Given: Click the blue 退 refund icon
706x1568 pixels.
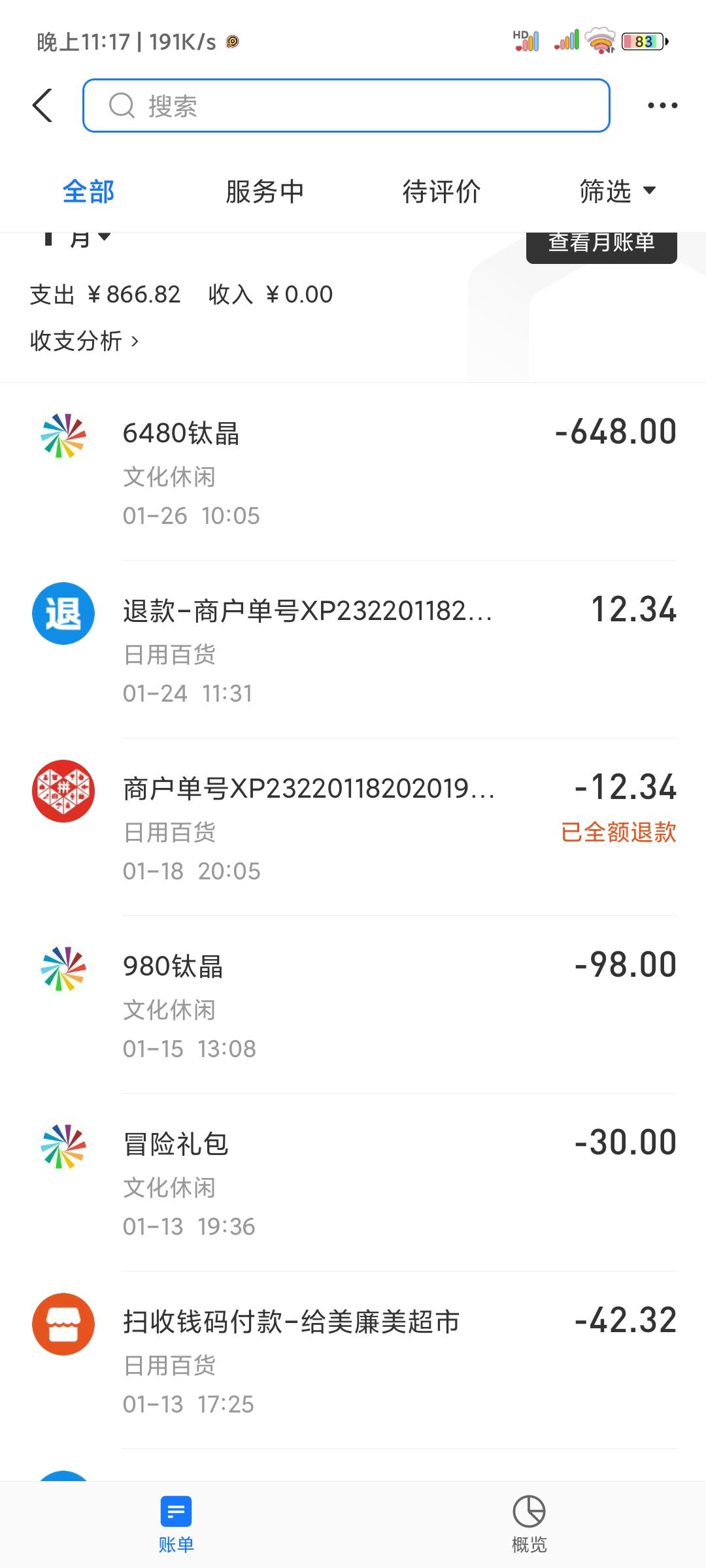Looking at the screenshot, I should pyautogui.click(x=63, y=613).
